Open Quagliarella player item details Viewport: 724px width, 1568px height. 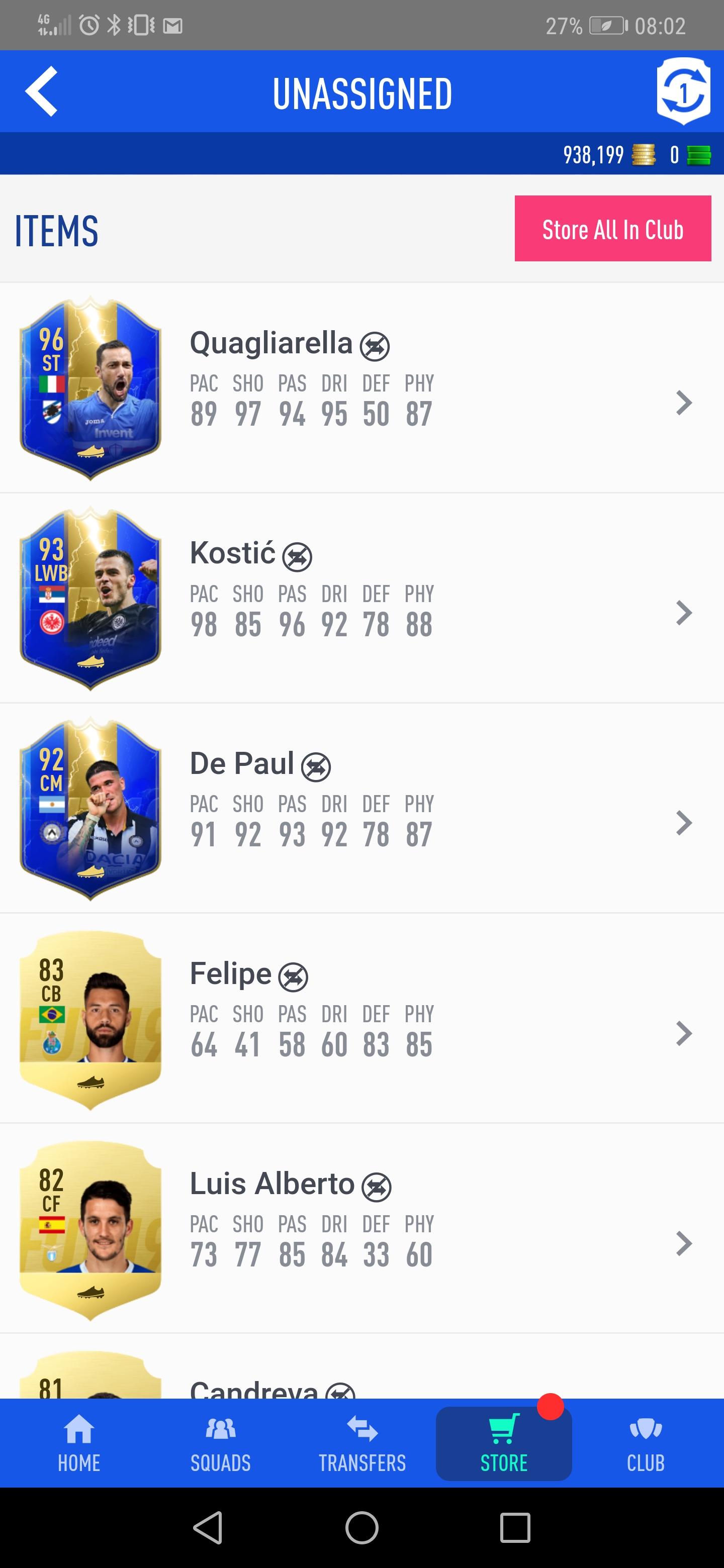[x=361, y=388]
